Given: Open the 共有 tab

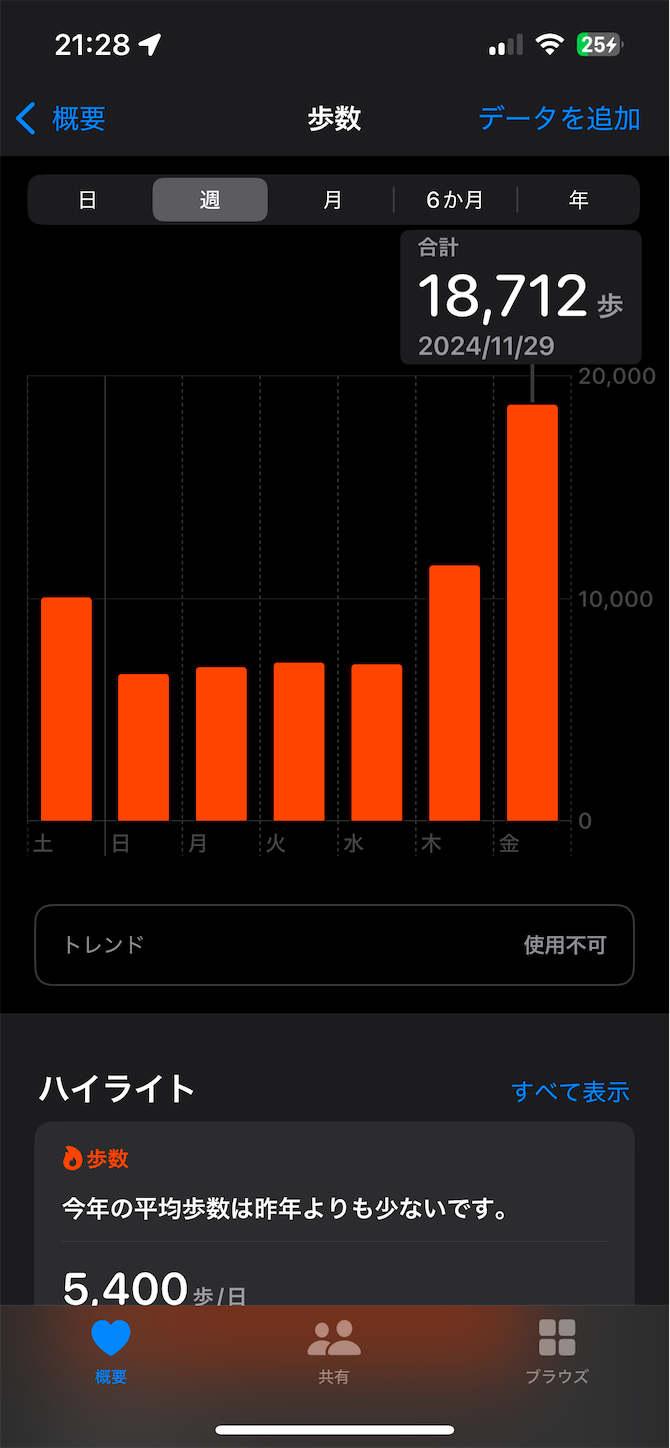Looking at the screenshot, I should pyautogui.click(x=334, y=1352).
